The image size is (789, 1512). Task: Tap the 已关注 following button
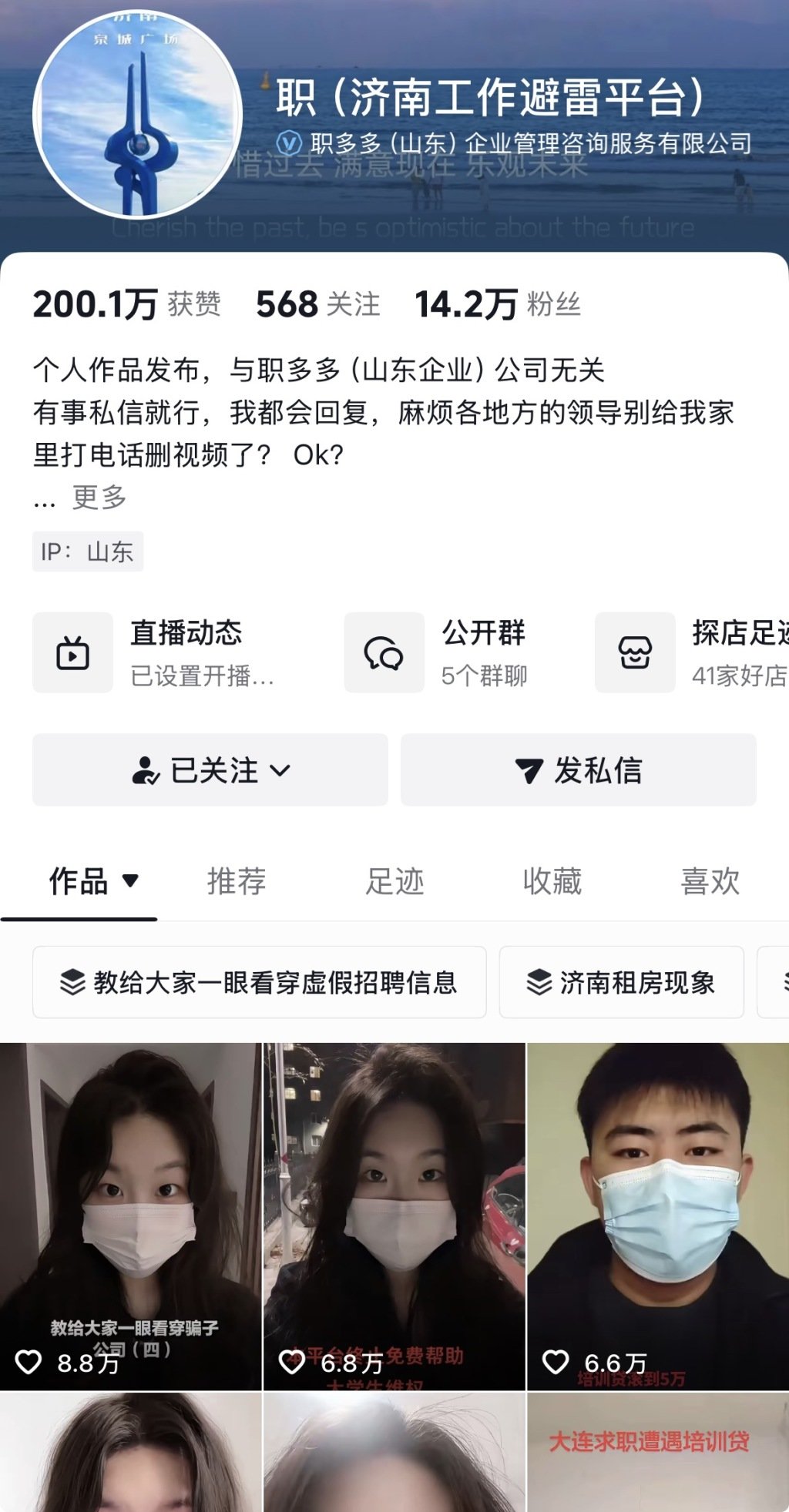click(210, 770)
